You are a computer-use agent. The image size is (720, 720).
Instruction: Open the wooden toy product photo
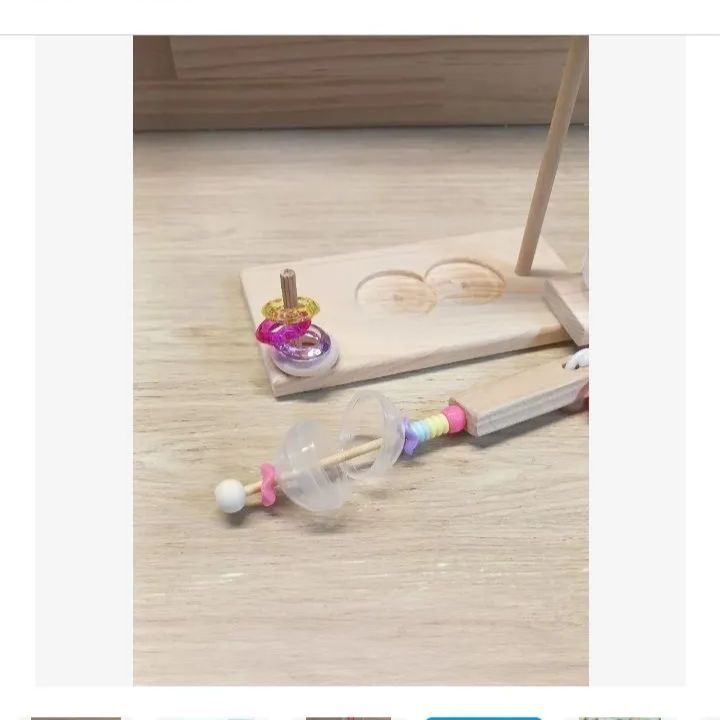(360, 360)
